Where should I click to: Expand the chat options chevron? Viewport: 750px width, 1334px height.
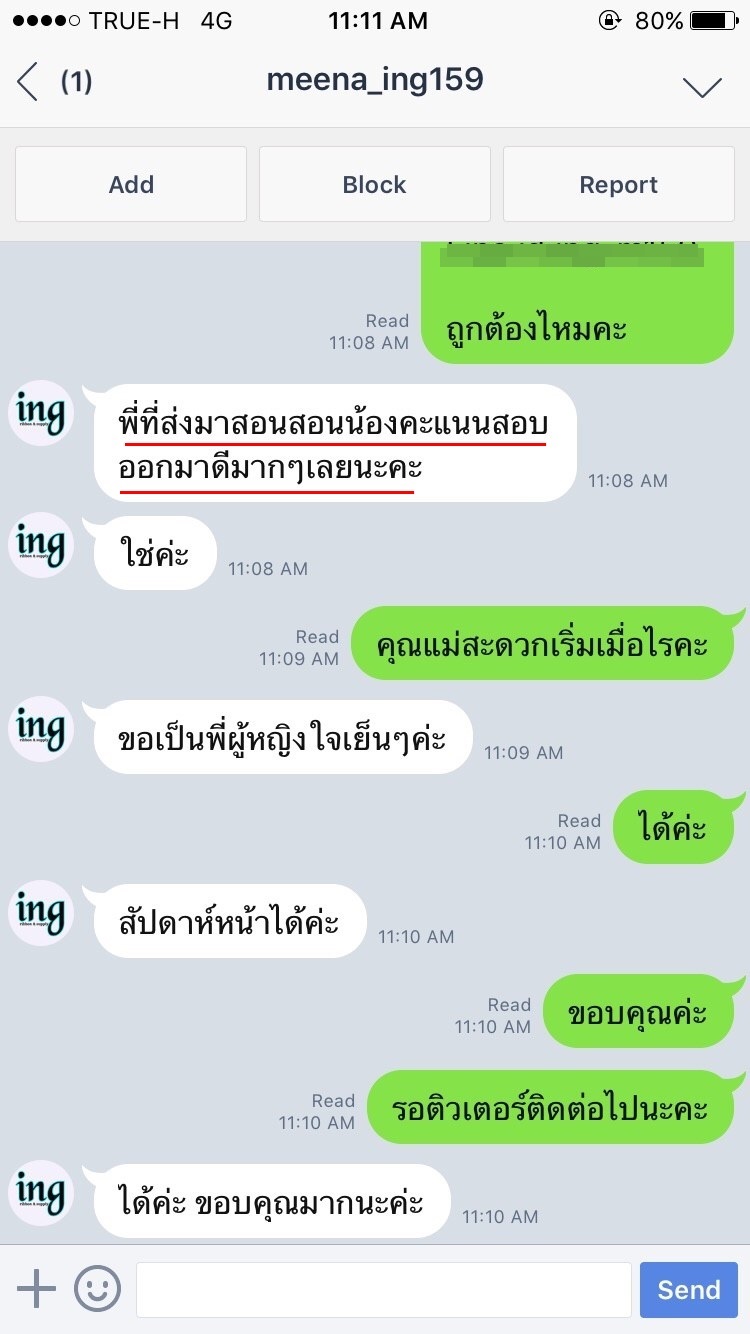702,87
